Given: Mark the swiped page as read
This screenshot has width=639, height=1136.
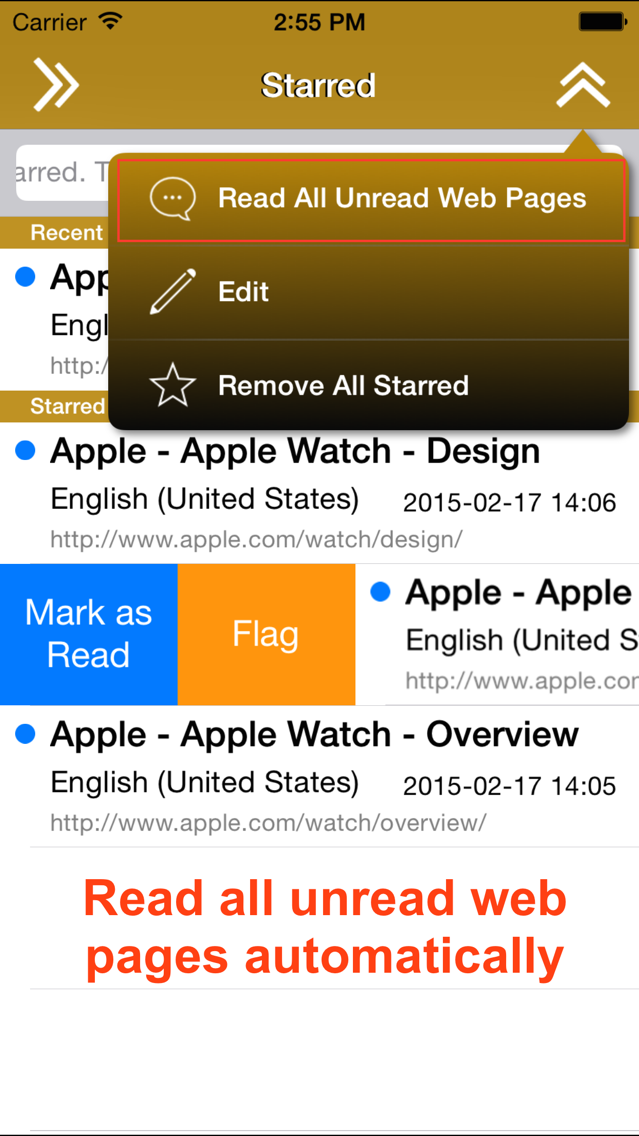Looking at the screenshot, I should click(88, 634).
